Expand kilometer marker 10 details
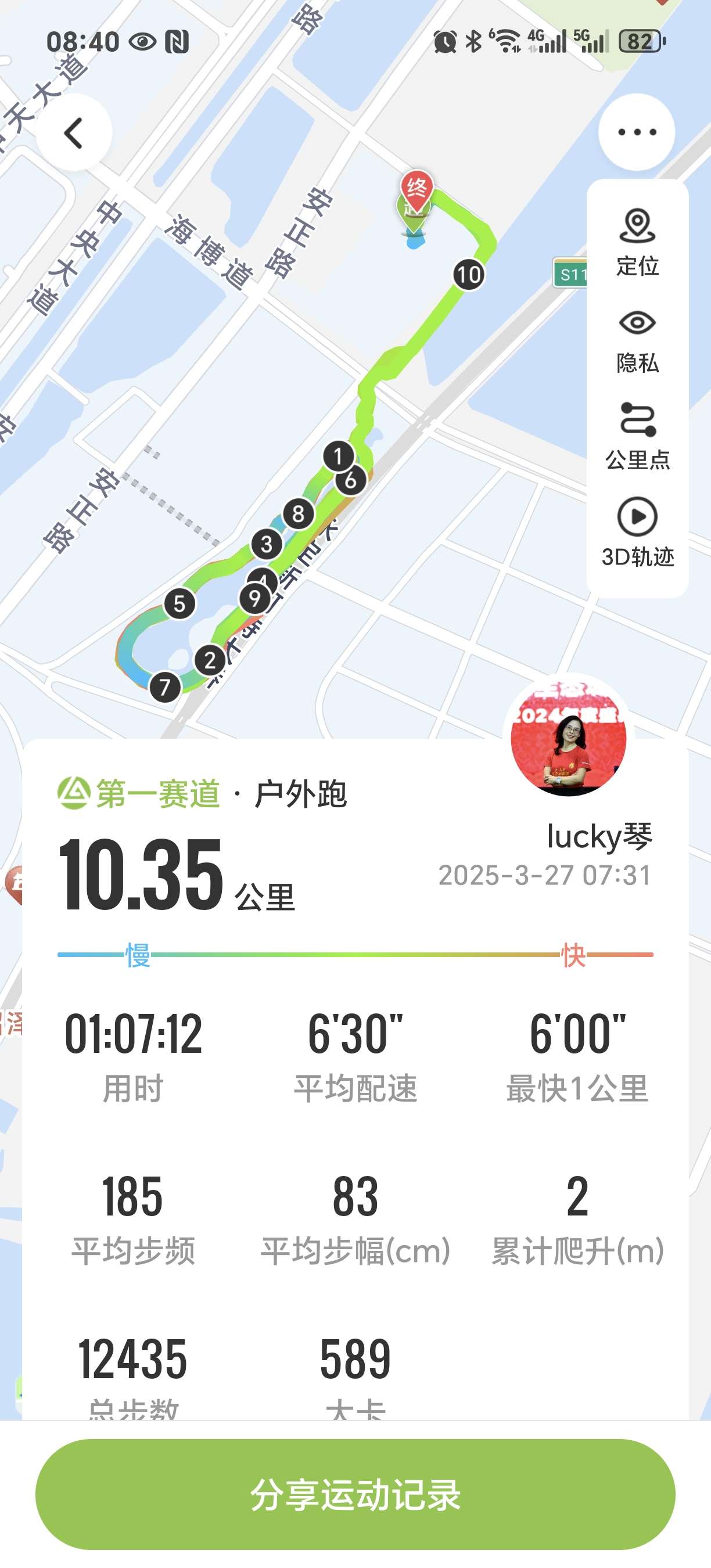711x1568 pixels. point(468,274)
